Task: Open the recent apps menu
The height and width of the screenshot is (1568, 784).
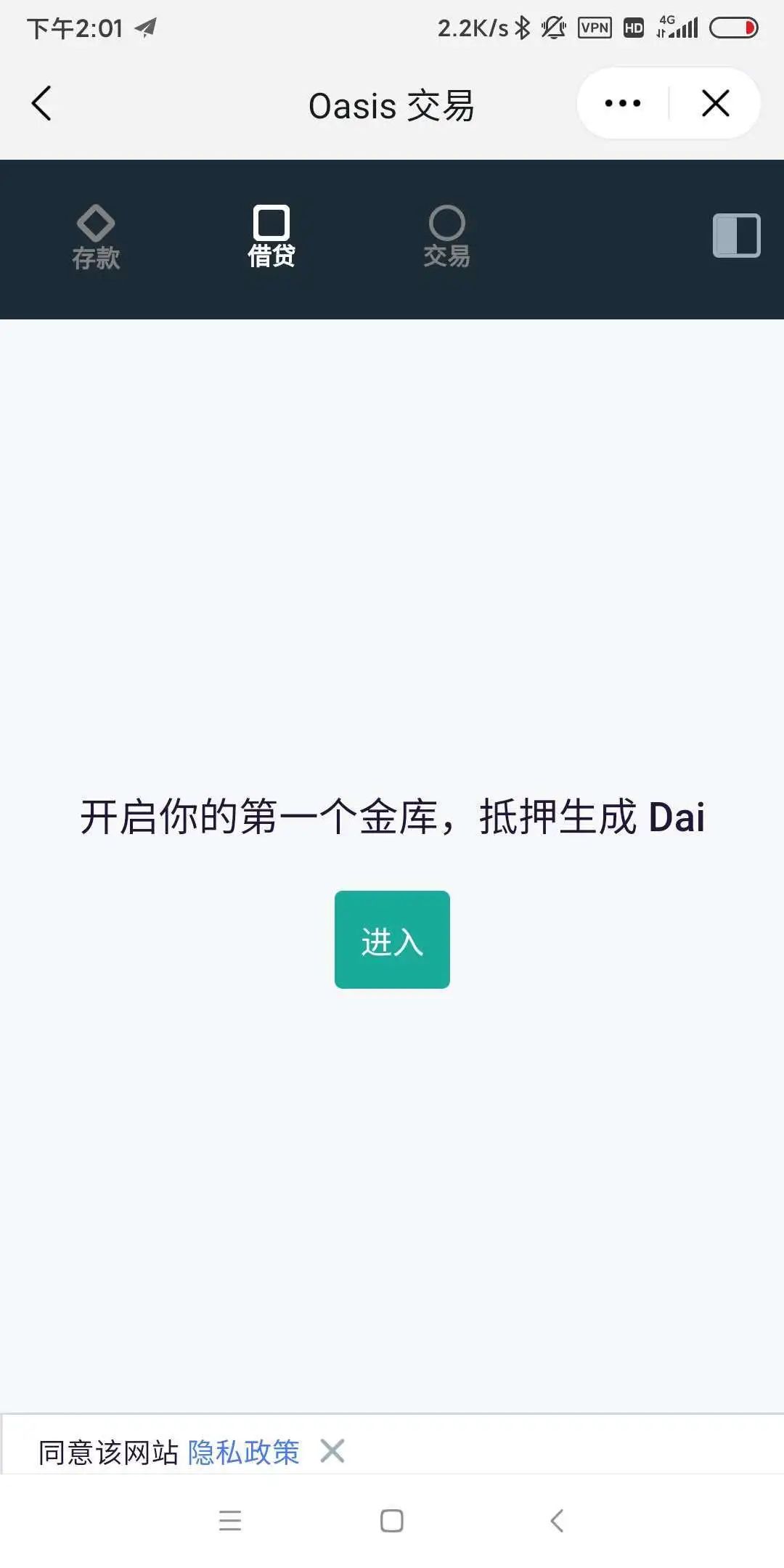Action: point(230,1520)
